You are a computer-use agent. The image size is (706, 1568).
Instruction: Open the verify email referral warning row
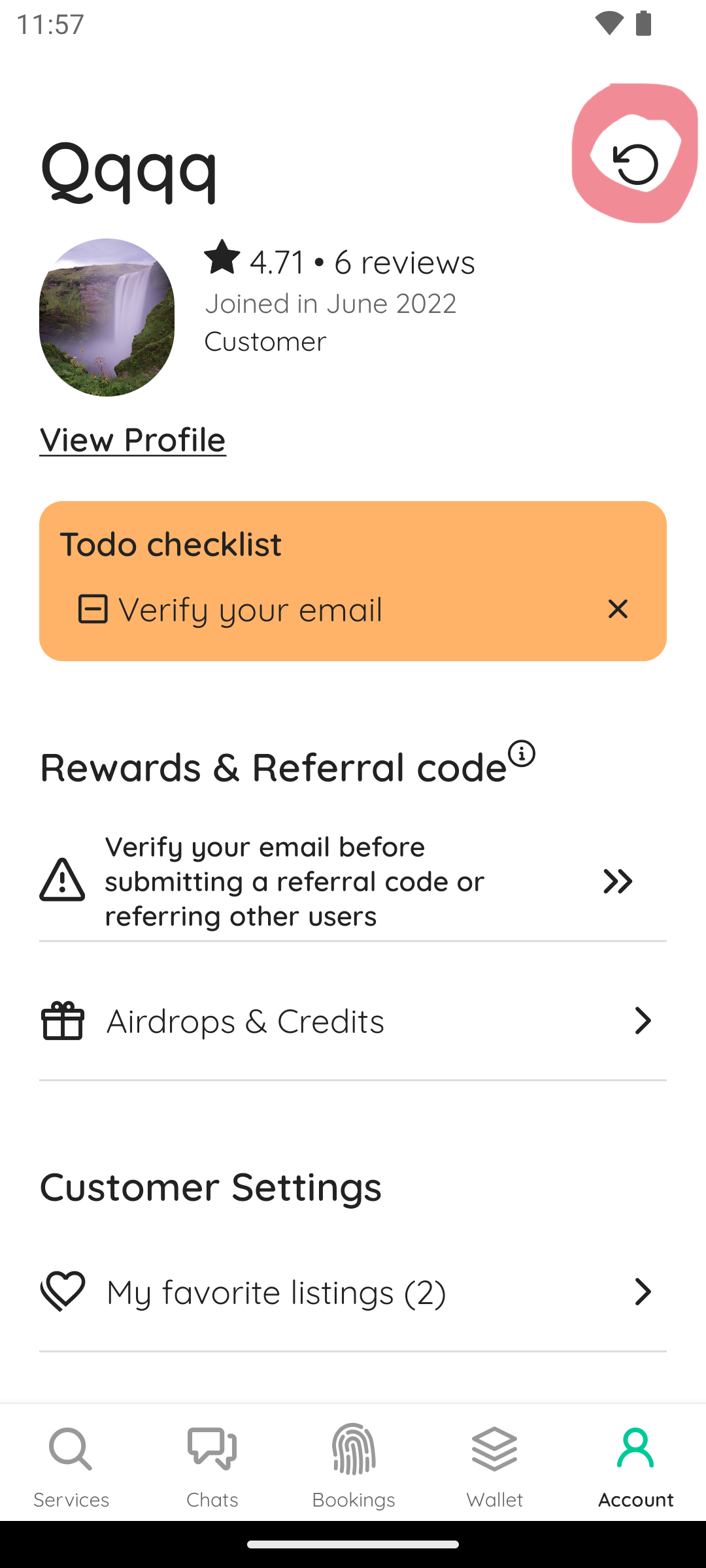pos(353,881)
